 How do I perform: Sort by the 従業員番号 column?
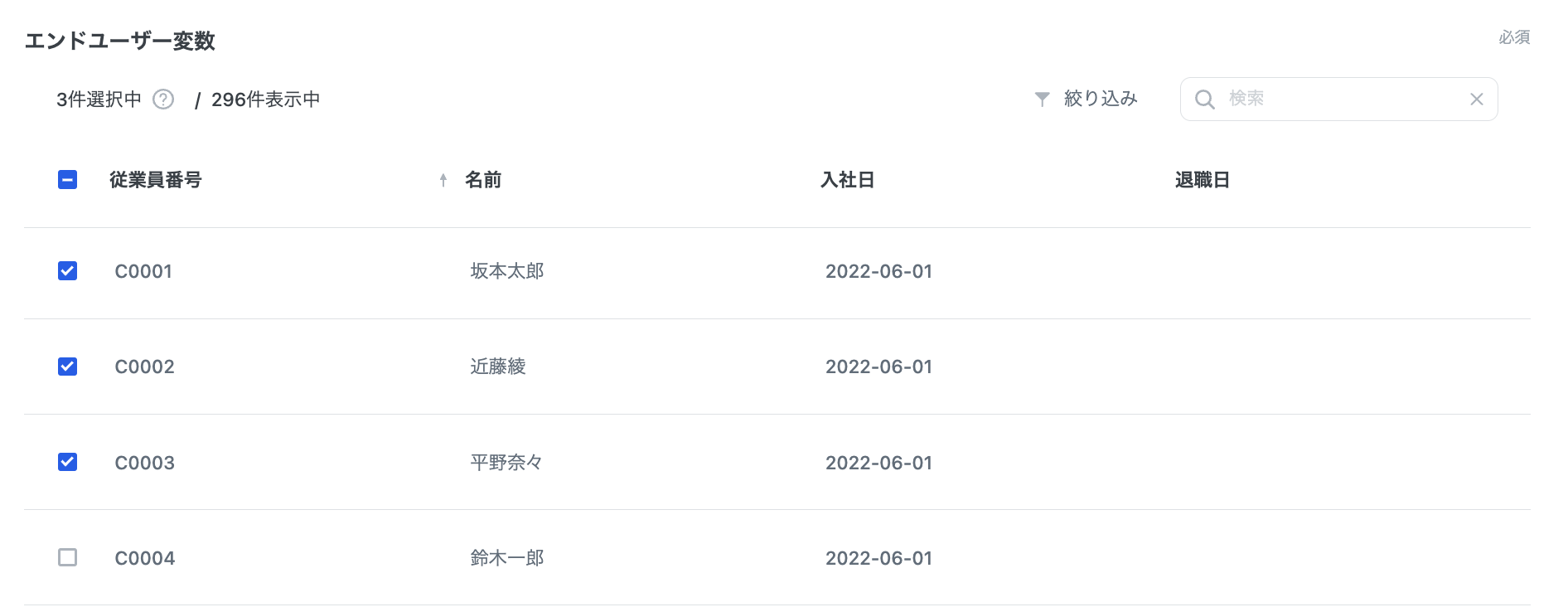click(156, 180)
